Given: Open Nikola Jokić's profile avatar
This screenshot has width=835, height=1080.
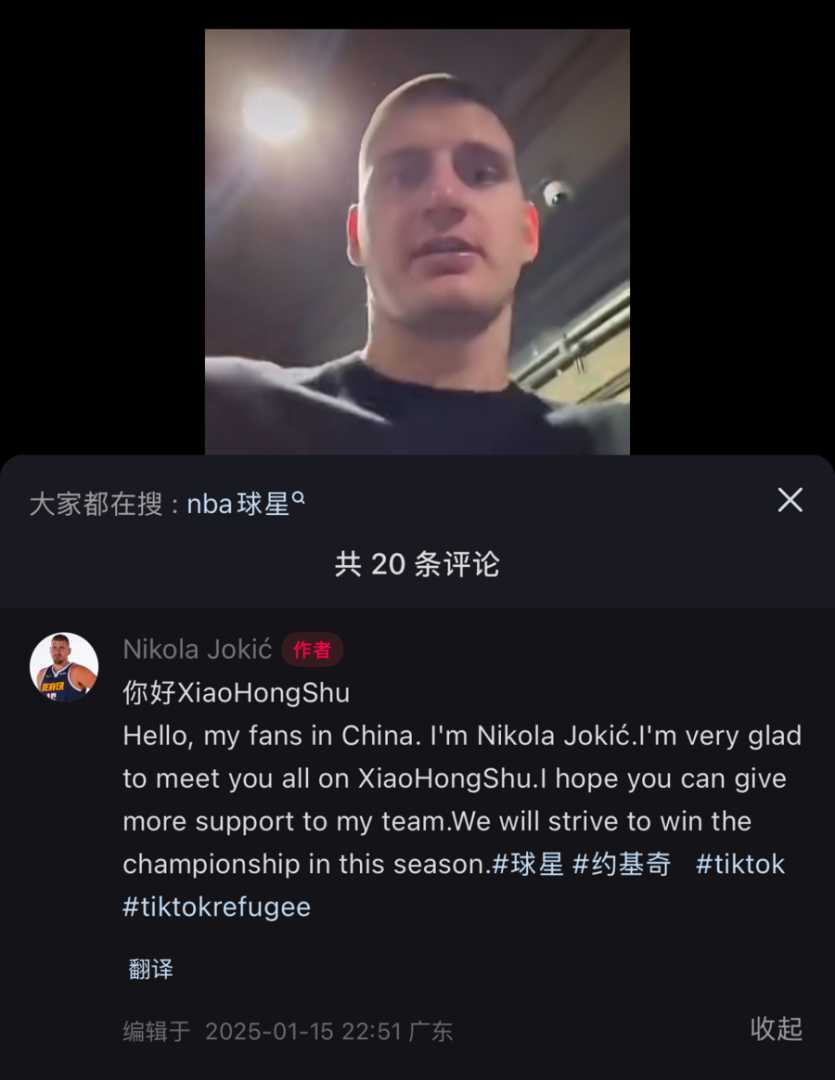Looking at the screenshot, I should pos(64,667).
